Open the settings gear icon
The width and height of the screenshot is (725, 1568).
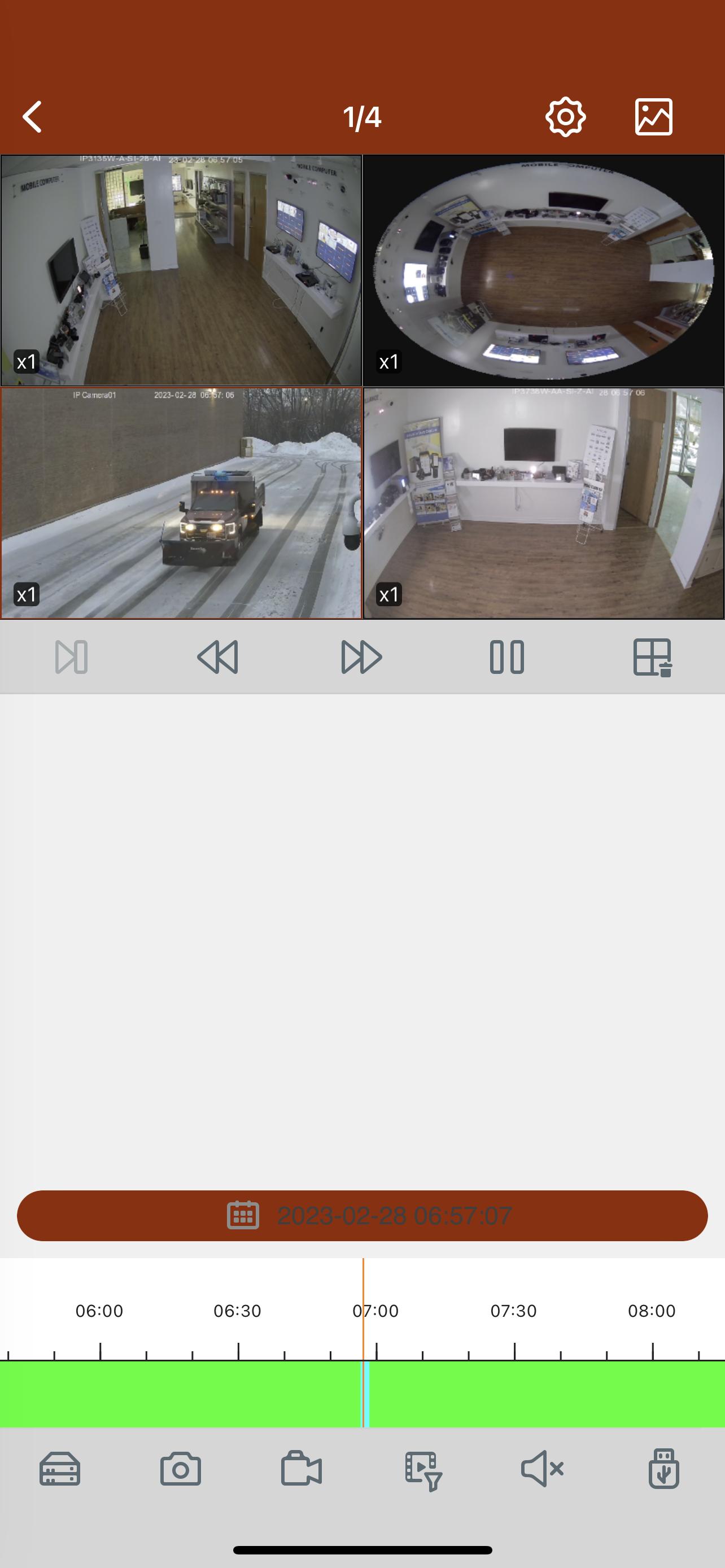coord(565,116)
